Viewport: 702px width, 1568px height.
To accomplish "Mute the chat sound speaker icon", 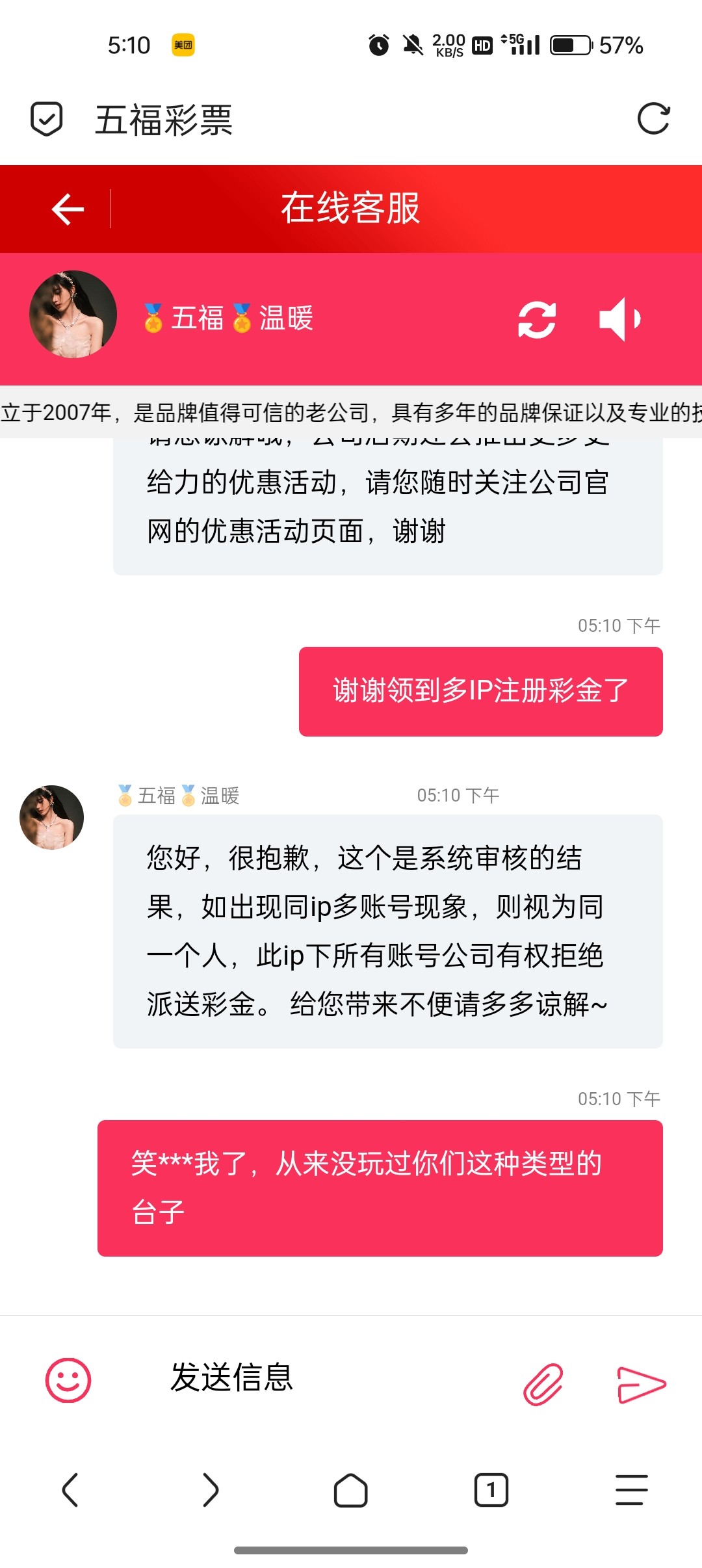I will [620, 319].
